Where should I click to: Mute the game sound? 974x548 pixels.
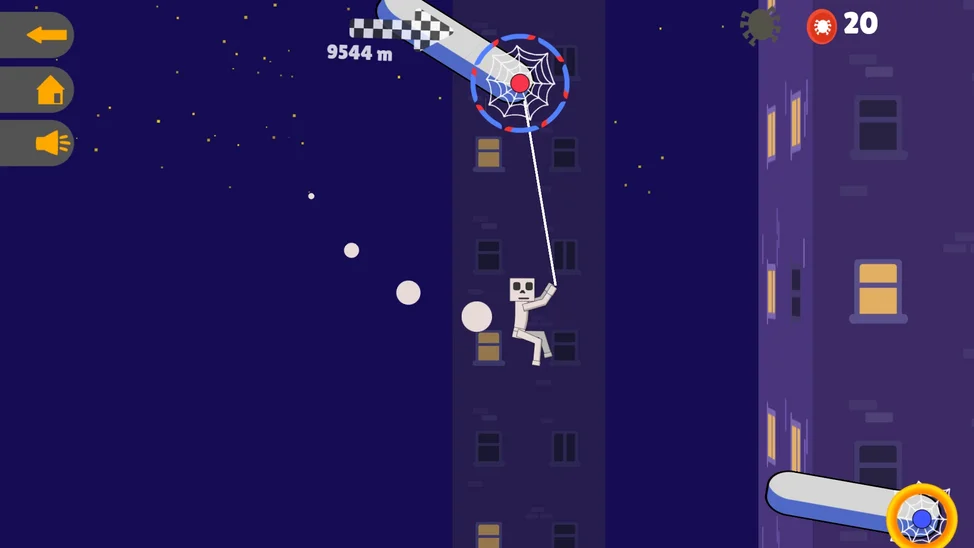(50, 143)
